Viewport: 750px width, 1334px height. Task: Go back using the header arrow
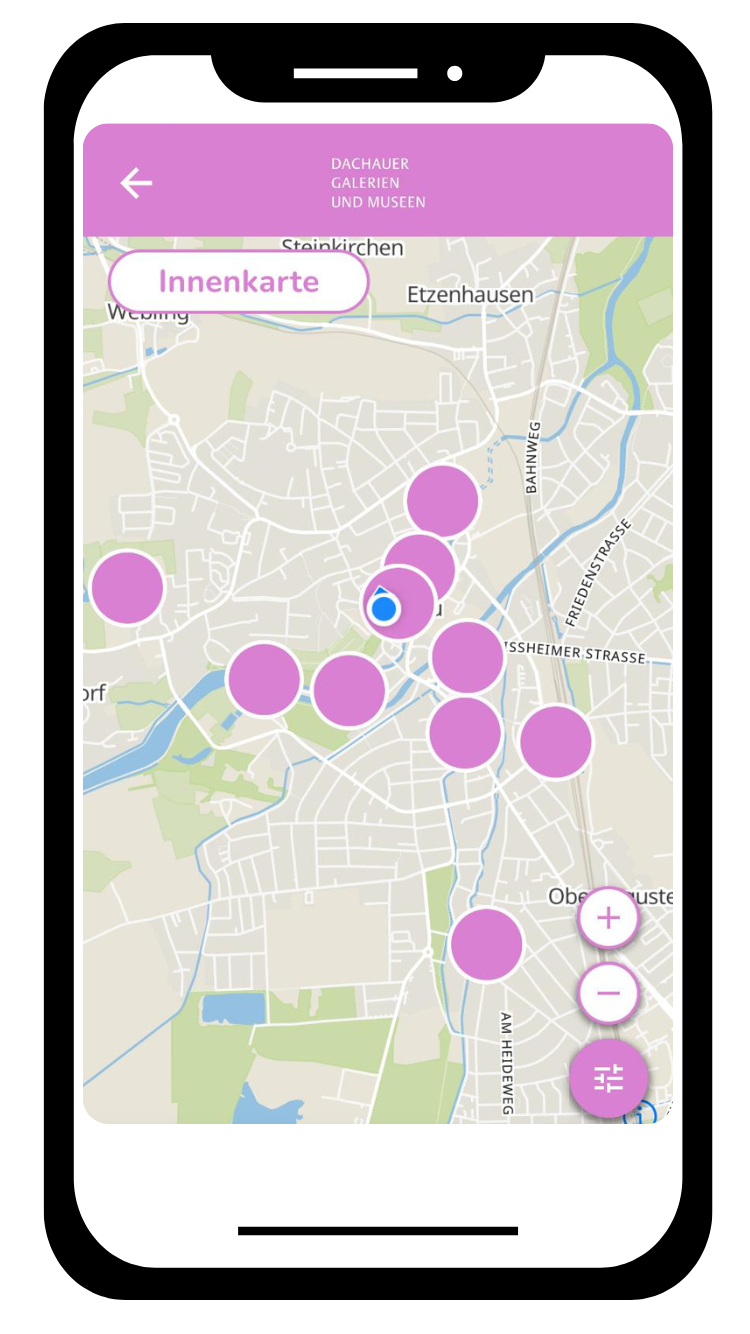[136, 183]
